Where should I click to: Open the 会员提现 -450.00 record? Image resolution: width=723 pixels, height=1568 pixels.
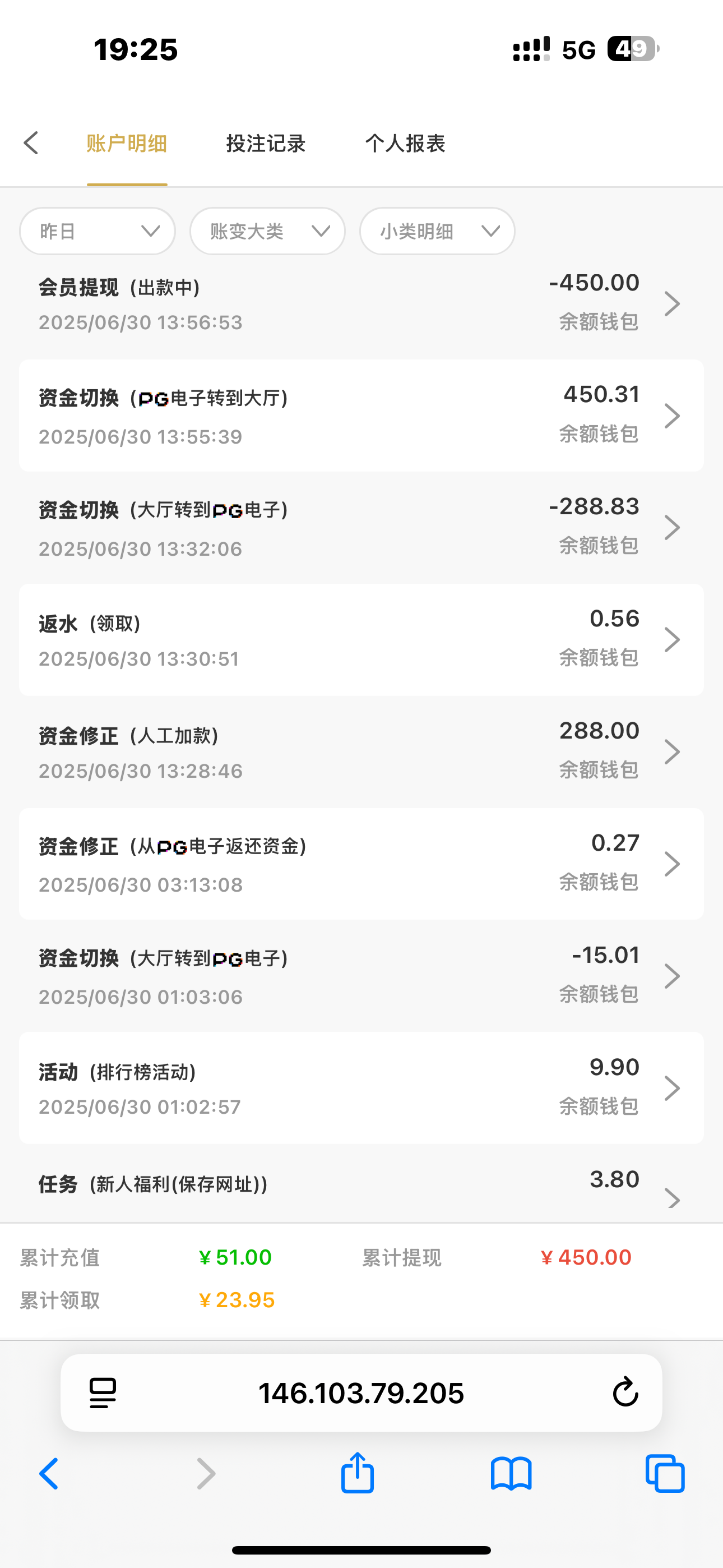[x=361, y=303]
